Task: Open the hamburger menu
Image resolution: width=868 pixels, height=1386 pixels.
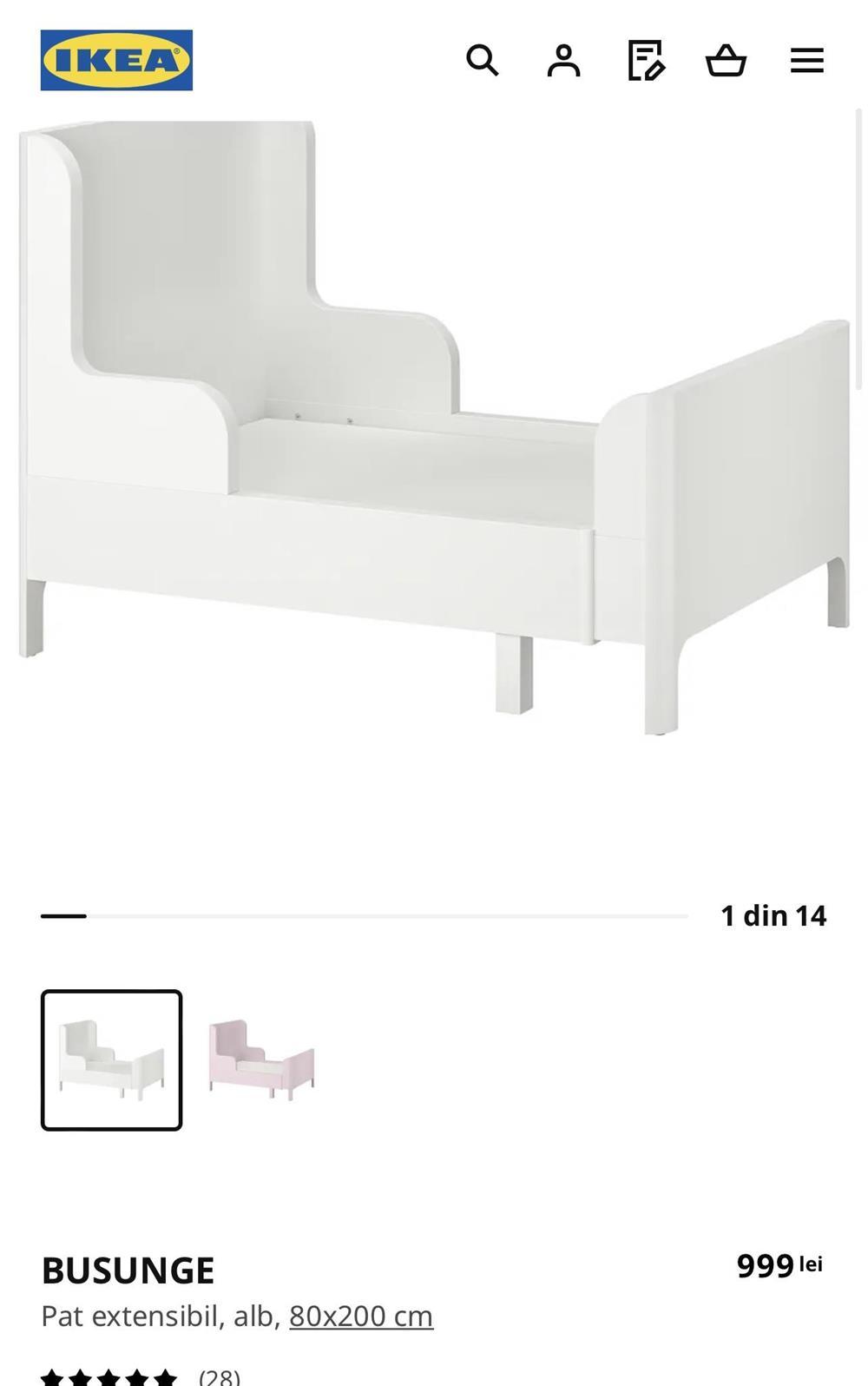Action: point(806,61)
